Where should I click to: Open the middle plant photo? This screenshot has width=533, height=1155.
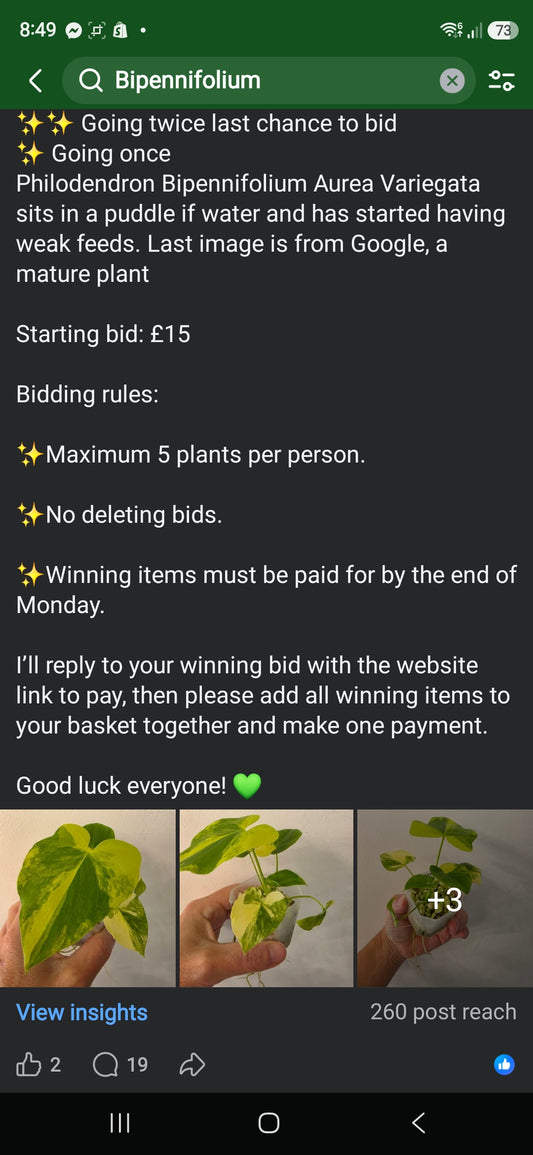coord(266,899)
